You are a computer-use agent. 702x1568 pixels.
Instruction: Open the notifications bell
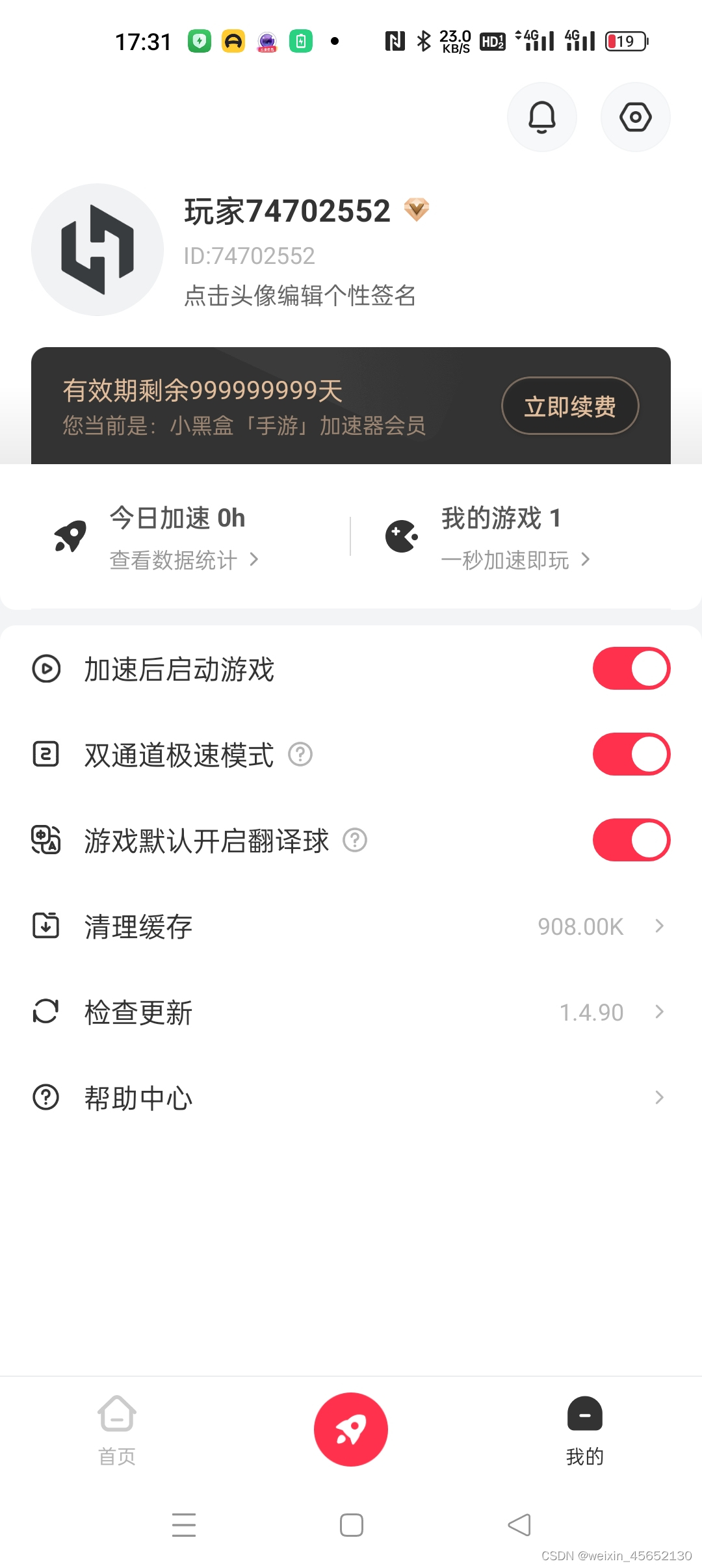(x=541, y=117)
